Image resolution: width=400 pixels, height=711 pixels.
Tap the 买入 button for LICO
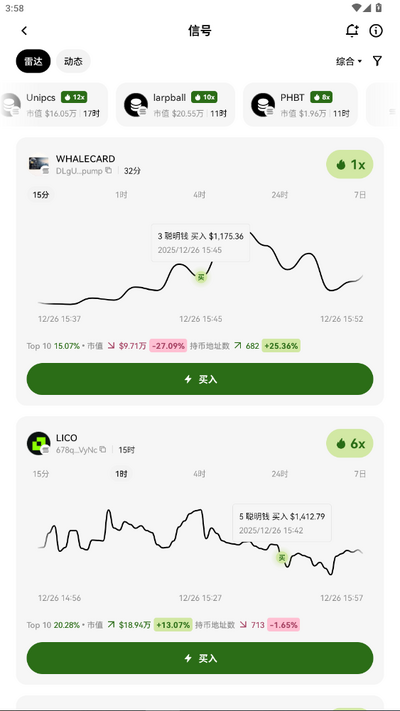200,658
